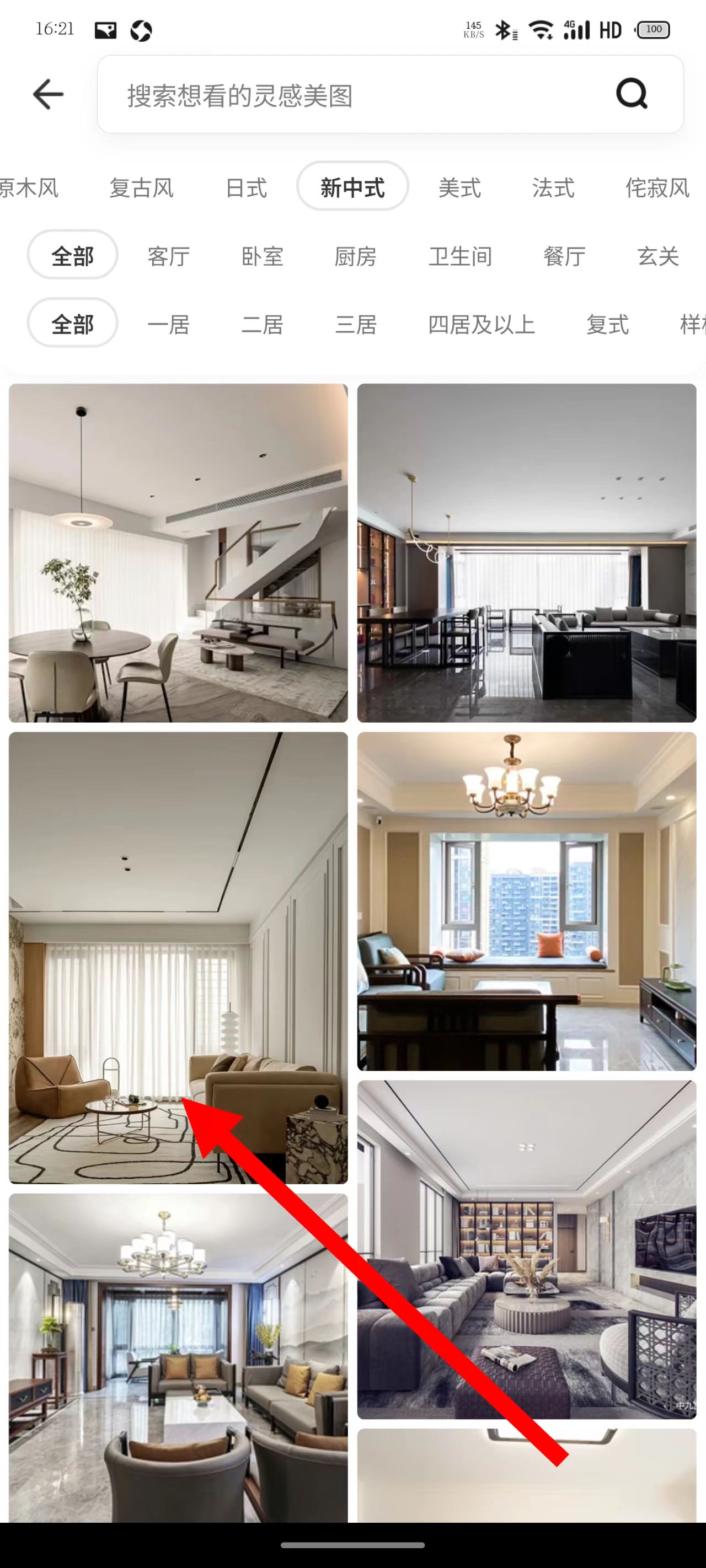Screen dimensions: 706x1568
Task: Tap the magnifier search icon
Action: 631,94
